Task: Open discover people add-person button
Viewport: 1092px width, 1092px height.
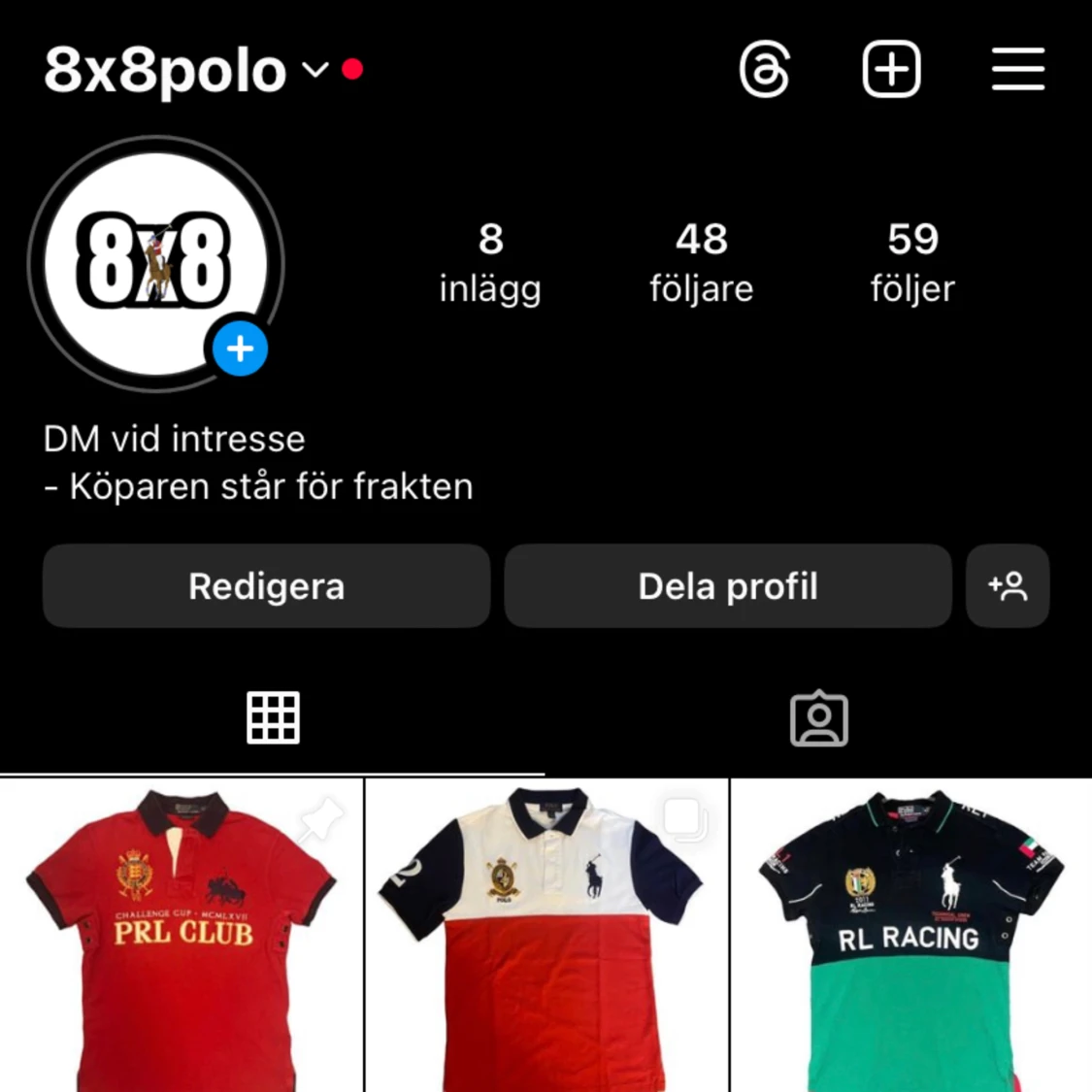Action: [1007, 586]
